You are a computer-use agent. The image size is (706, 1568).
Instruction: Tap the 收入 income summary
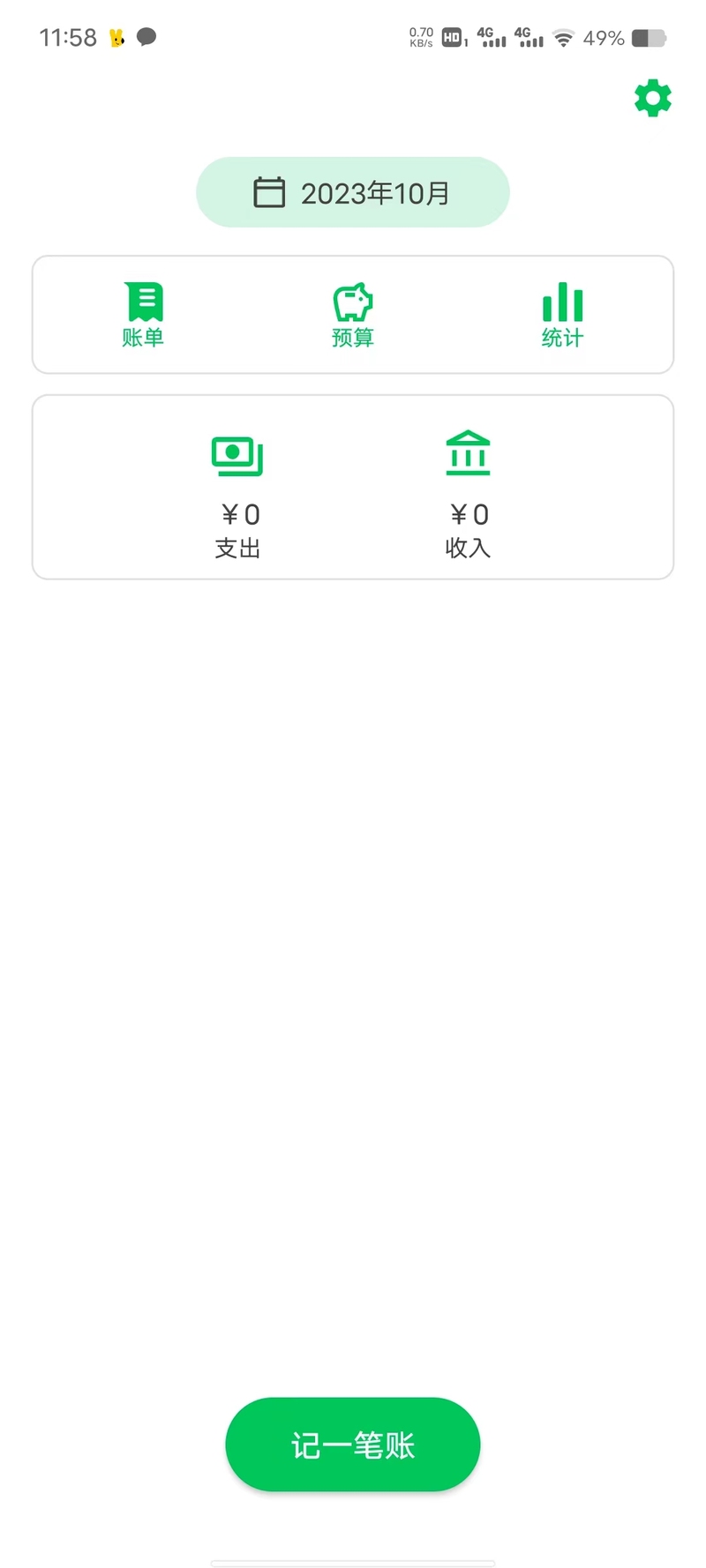tap(468, 495)
